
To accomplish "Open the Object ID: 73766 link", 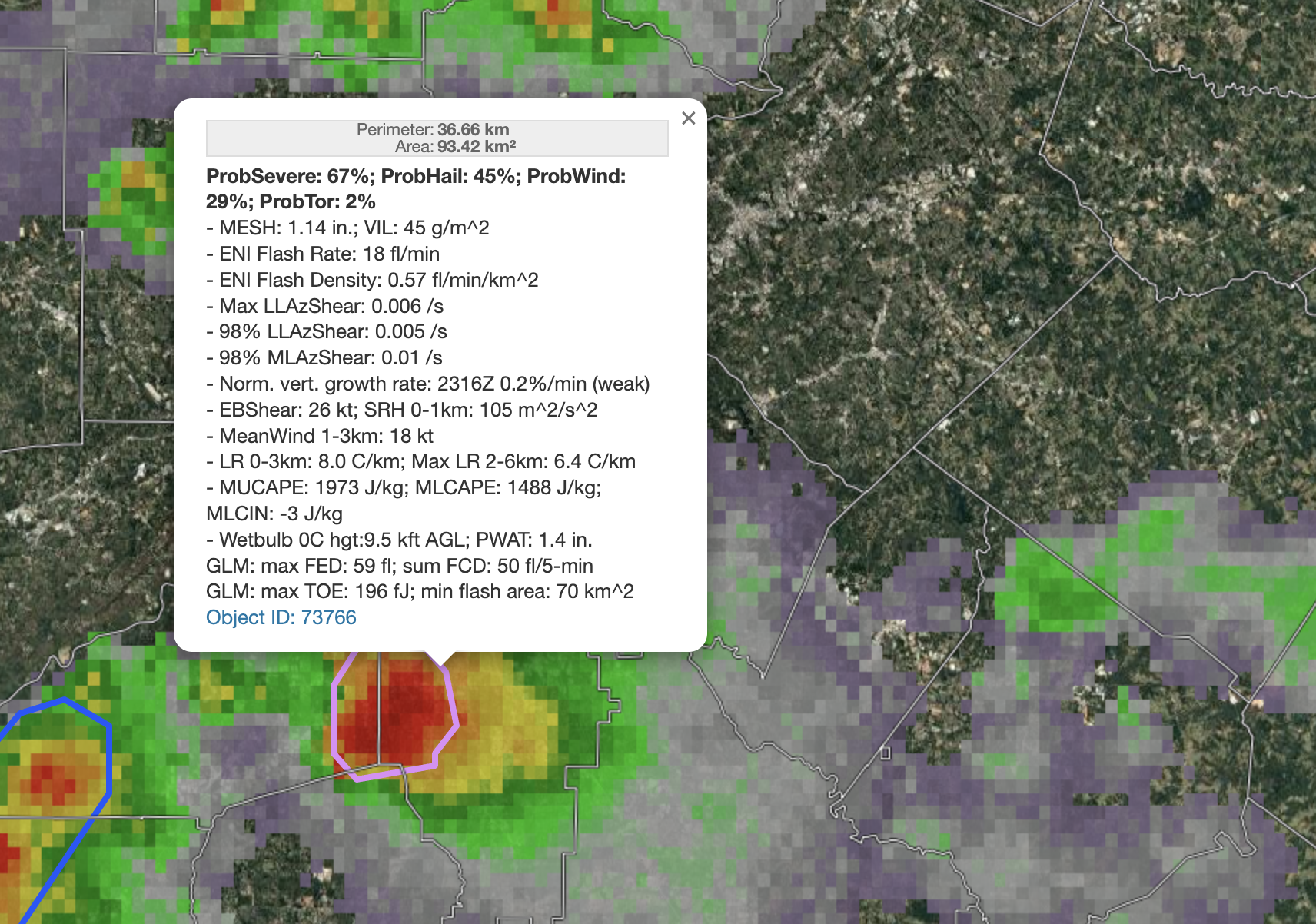I will (281, 617).
